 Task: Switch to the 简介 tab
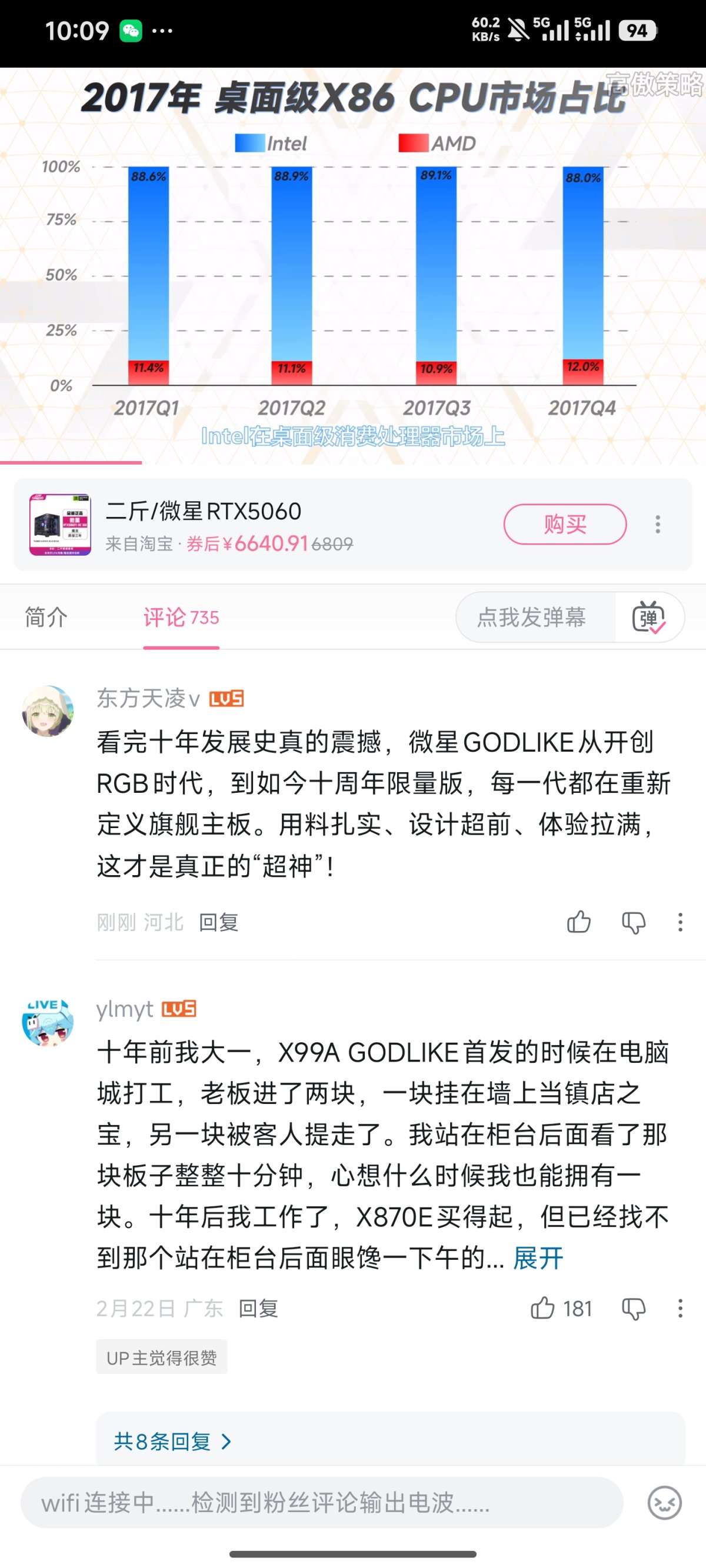[x=46, y=617]
